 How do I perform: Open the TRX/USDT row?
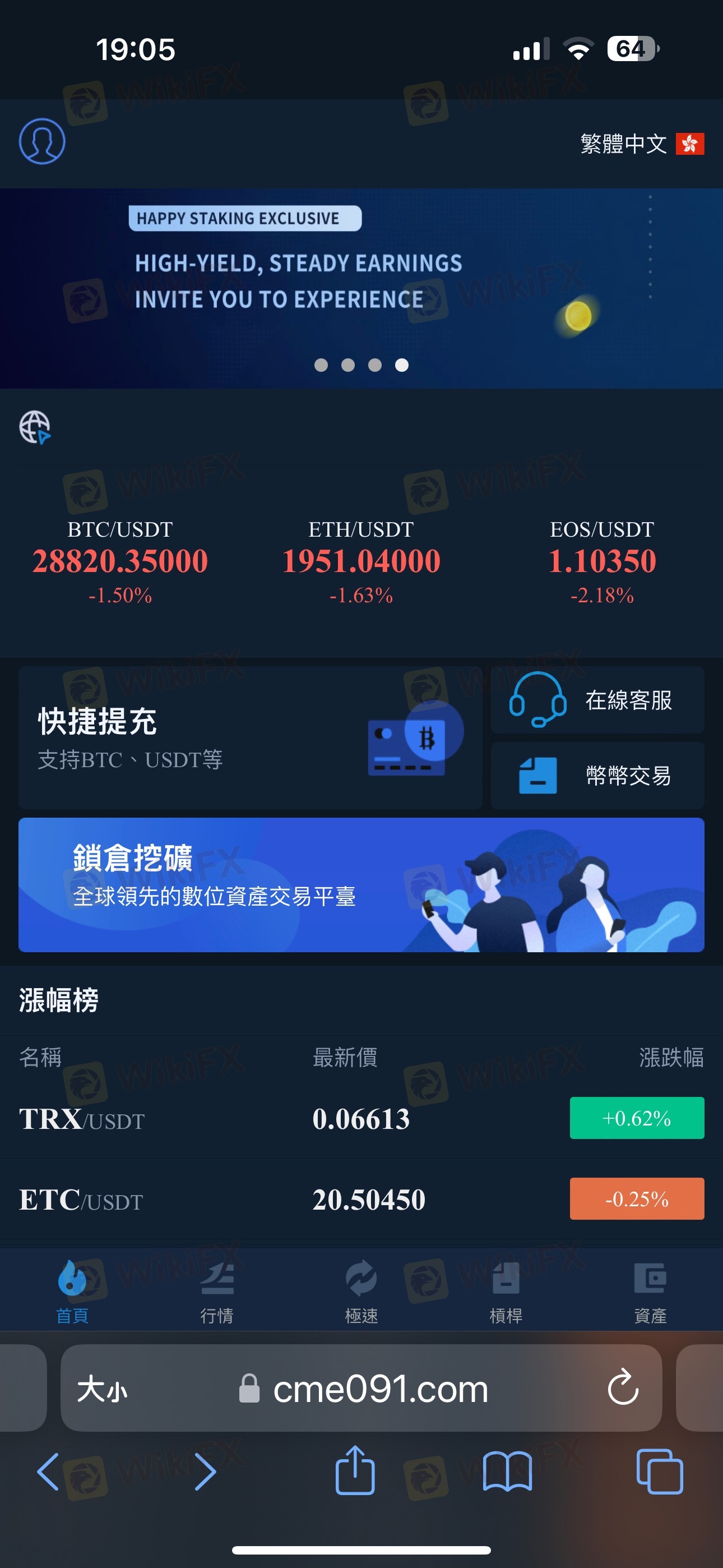[x=361, y=1118]
